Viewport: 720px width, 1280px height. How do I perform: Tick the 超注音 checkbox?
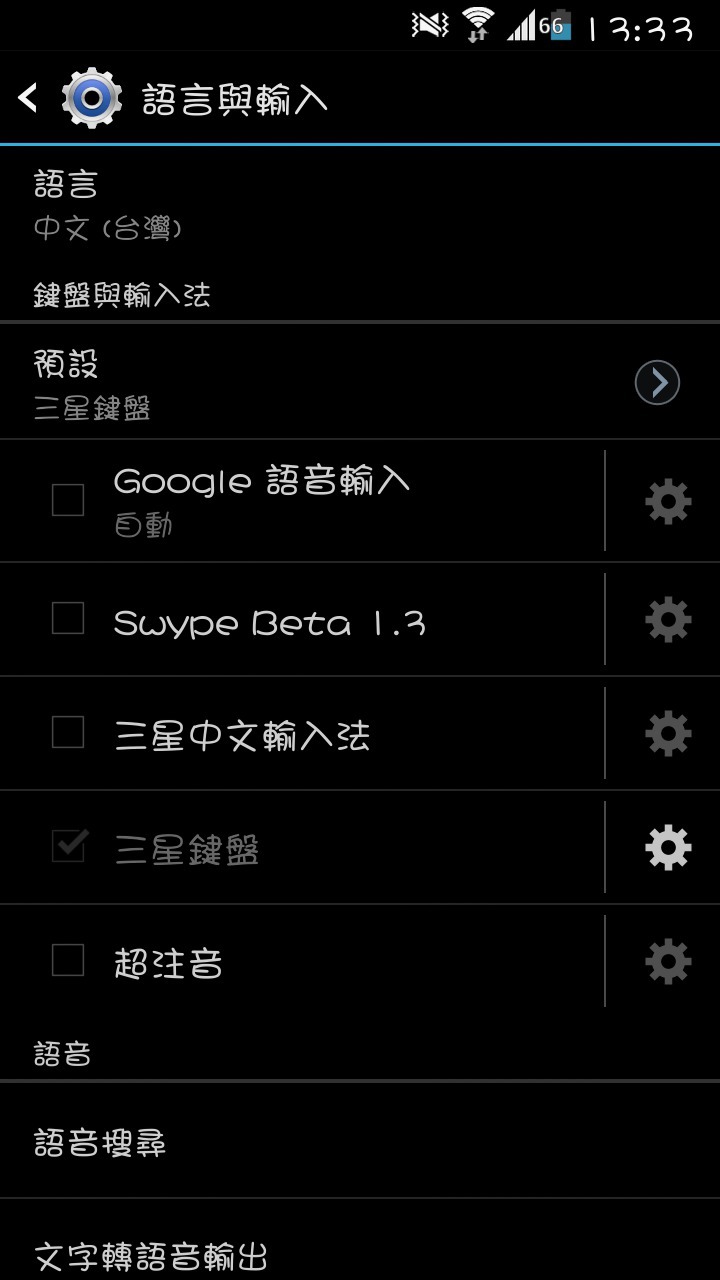click(x=68, y=961)
